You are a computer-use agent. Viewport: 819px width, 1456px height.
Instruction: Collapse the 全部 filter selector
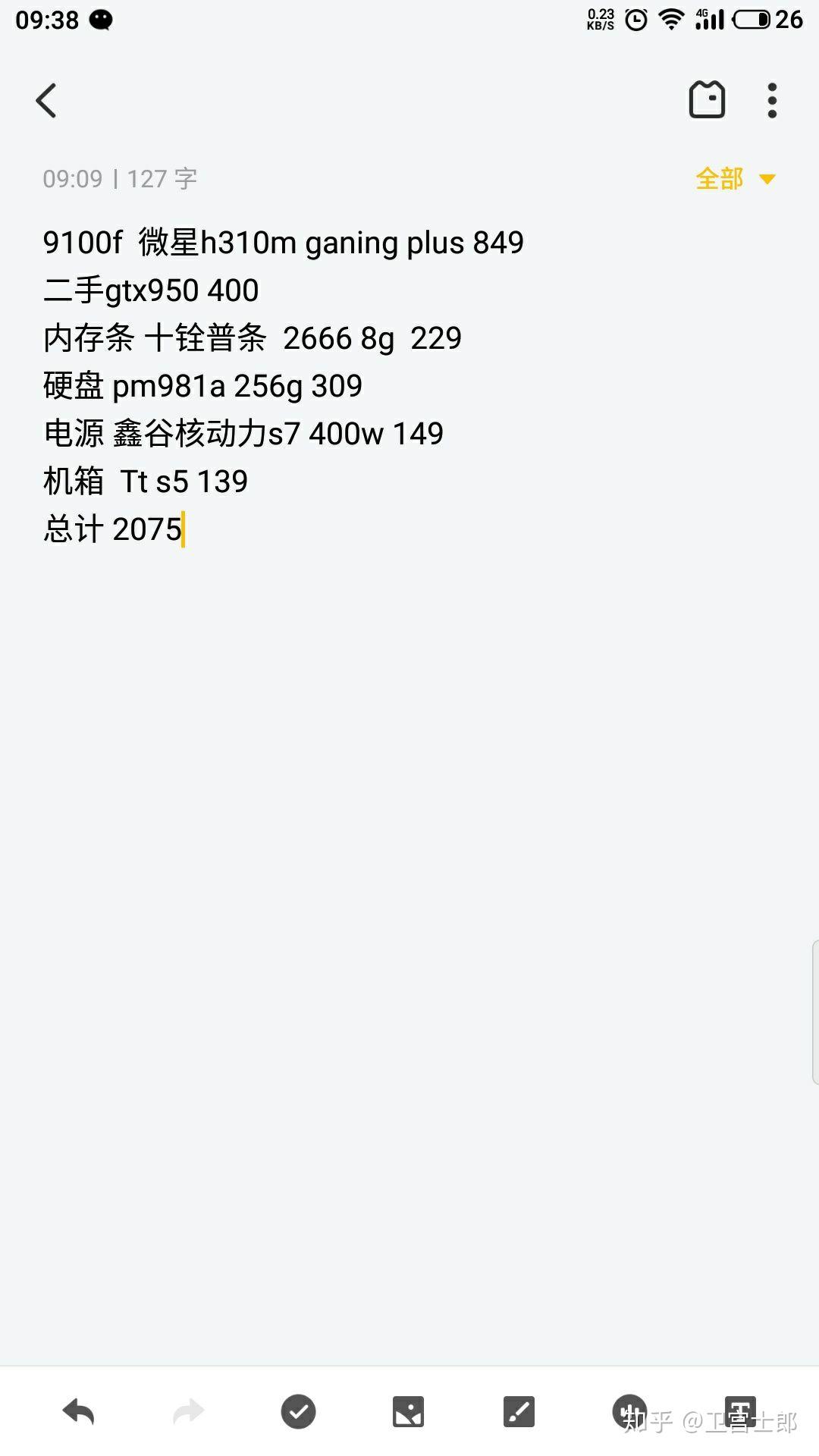coord(736,179)
